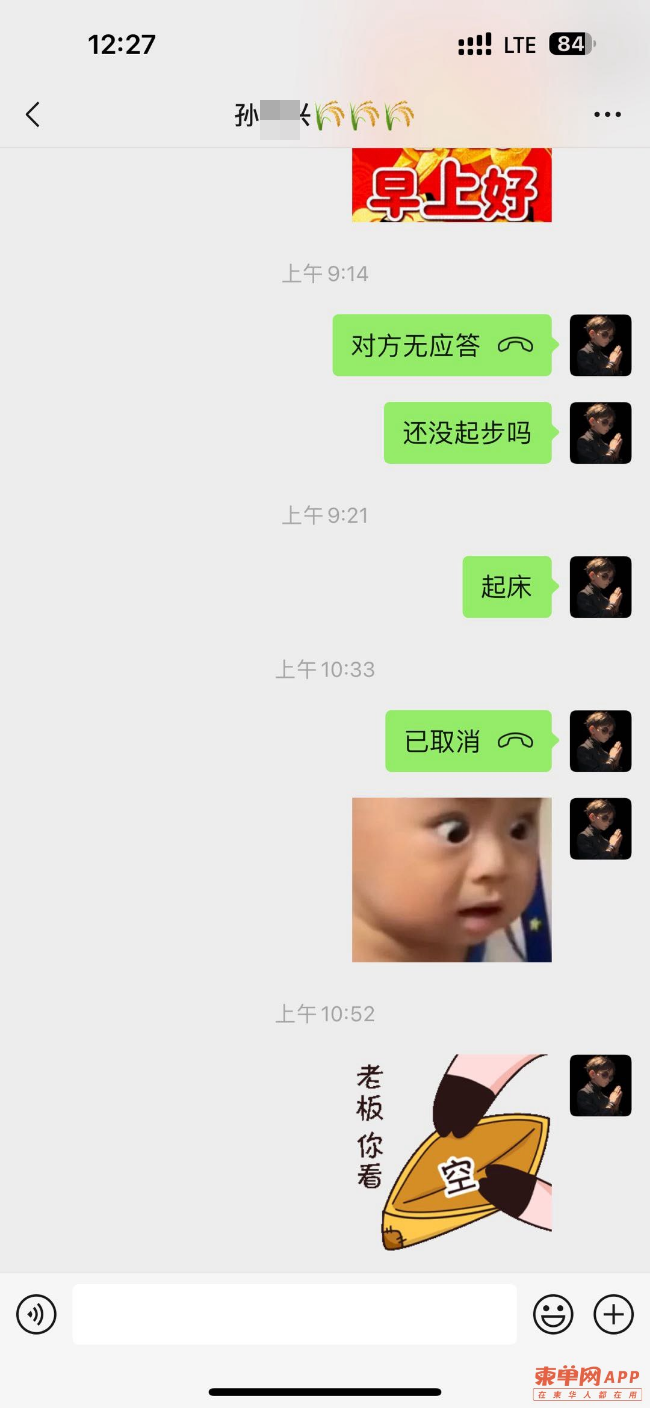
Task: Open the plus attachments menu
Action: (613, 1314)
